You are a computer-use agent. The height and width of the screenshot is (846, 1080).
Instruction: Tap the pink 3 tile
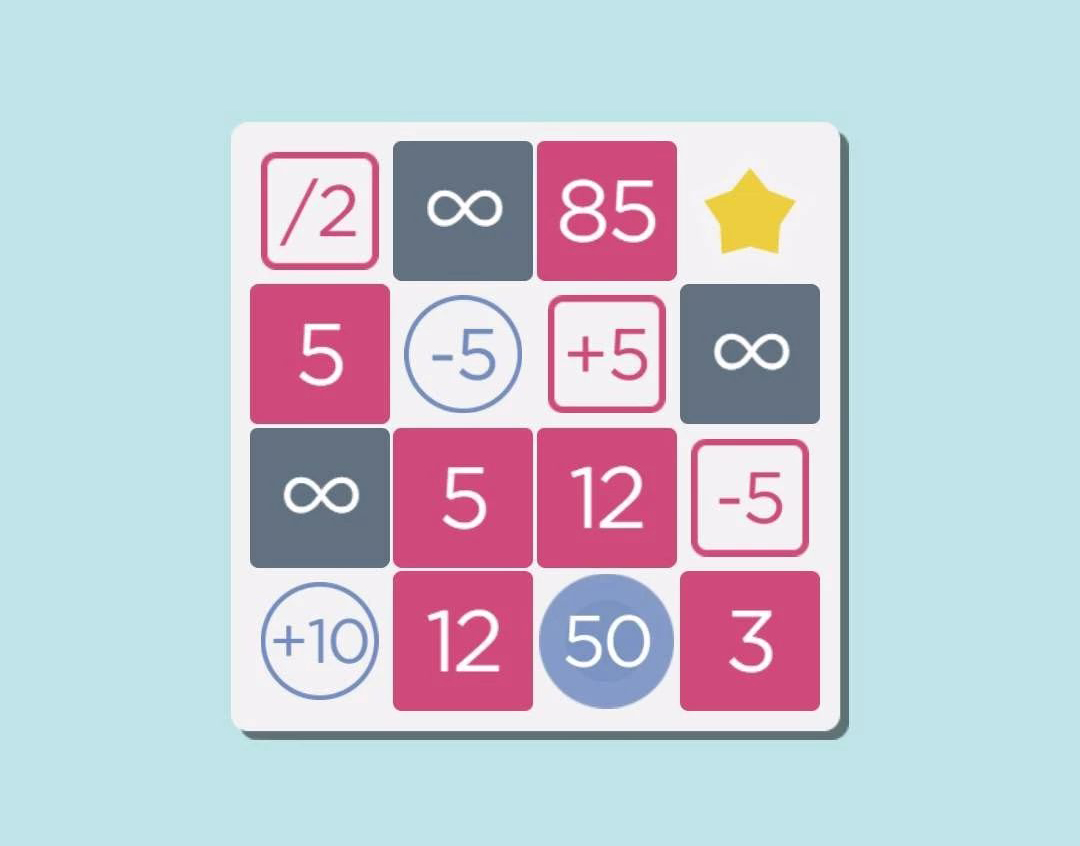point(750,641)
